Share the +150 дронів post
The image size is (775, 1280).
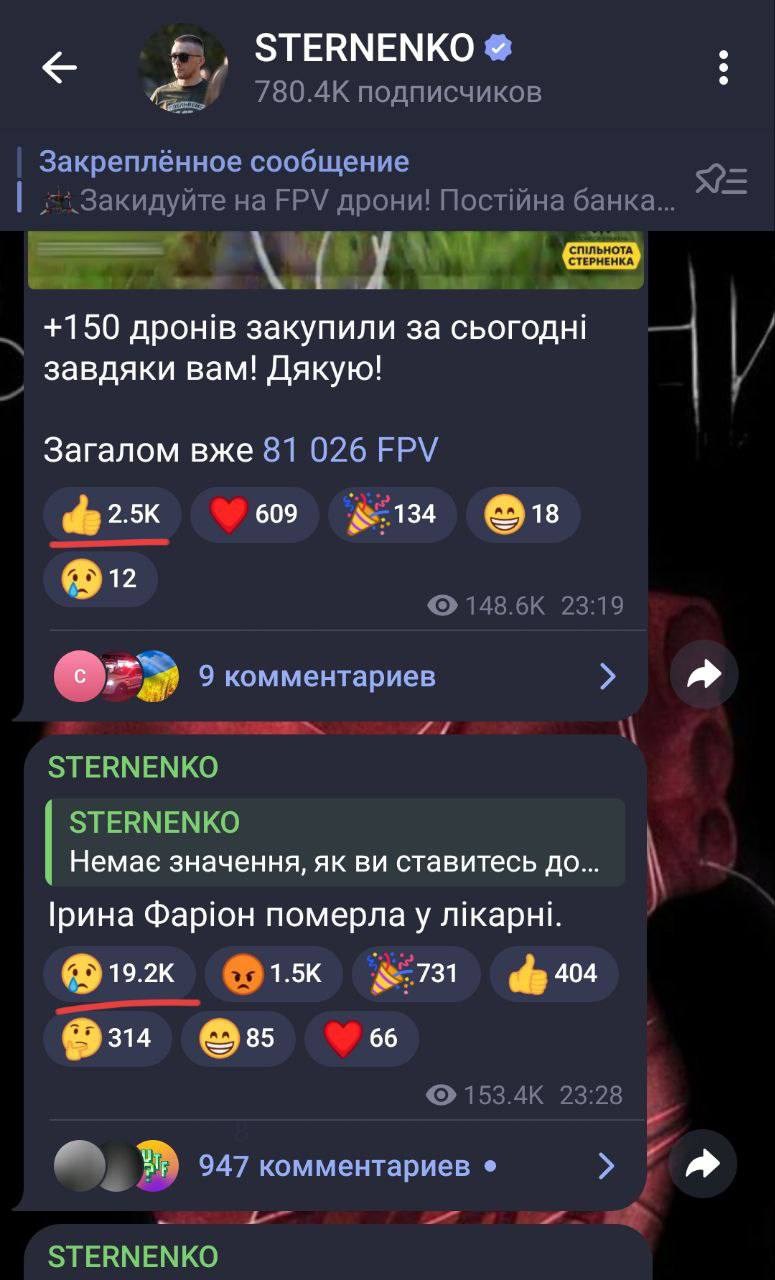[x=704, y=676]
